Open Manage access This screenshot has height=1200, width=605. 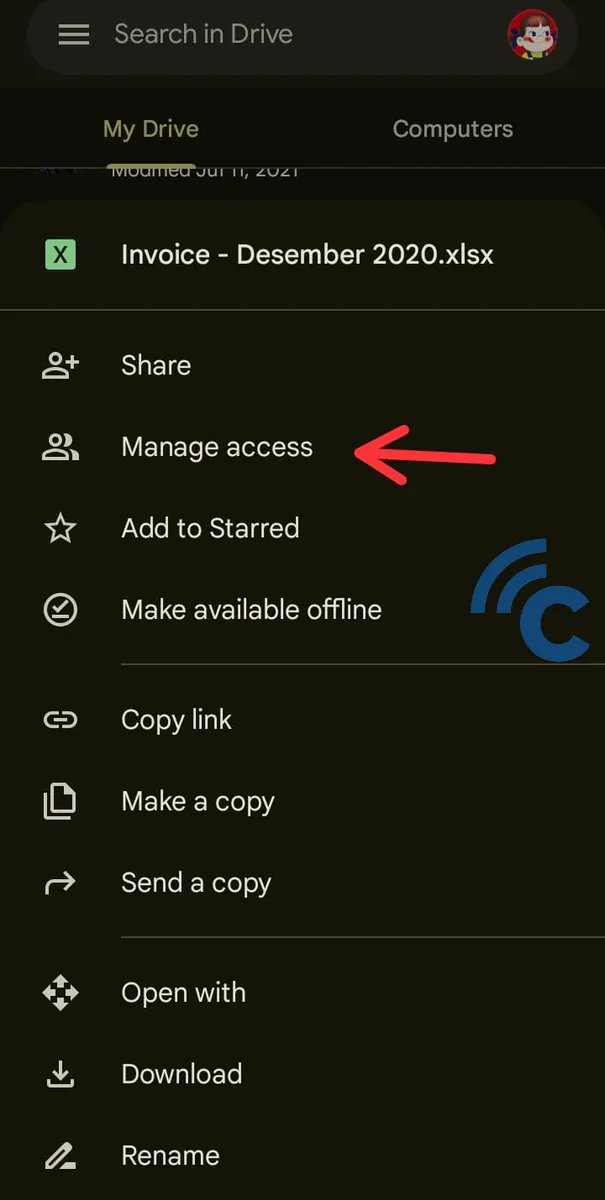click(216, 447)
